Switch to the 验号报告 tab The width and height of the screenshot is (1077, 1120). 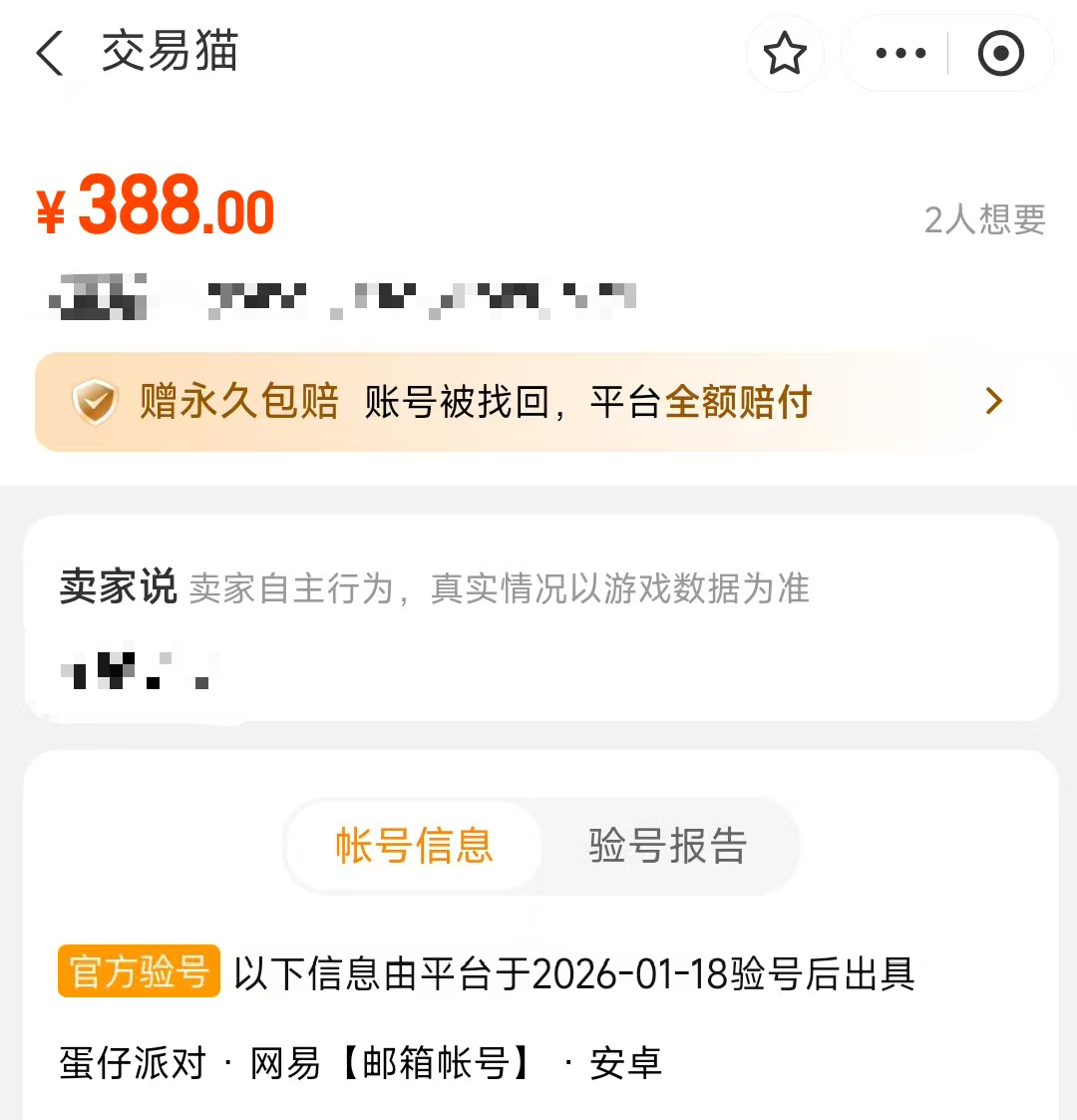tap(667, 846)
